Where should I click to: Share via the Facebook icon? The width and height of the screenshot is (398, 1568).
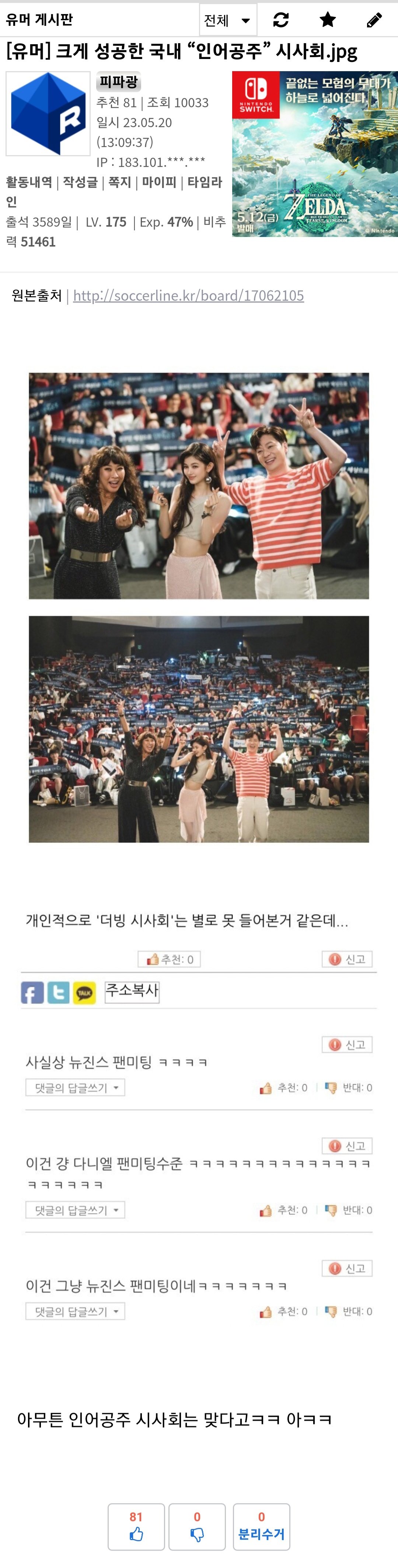(32, 993)
